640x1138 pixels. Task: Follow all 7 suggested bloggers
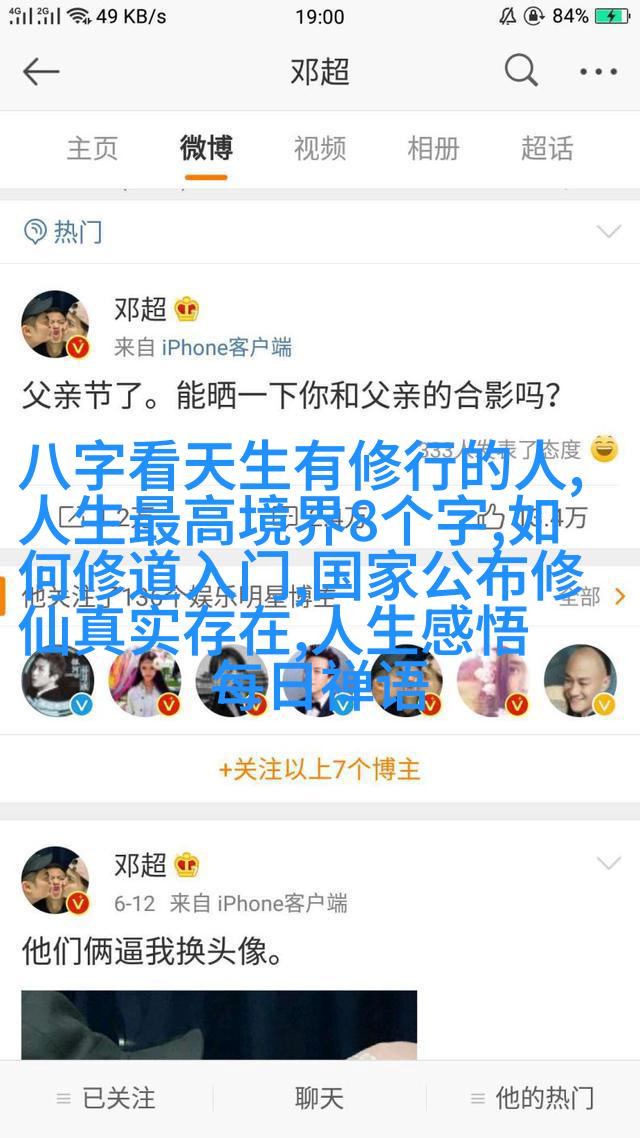320,769
